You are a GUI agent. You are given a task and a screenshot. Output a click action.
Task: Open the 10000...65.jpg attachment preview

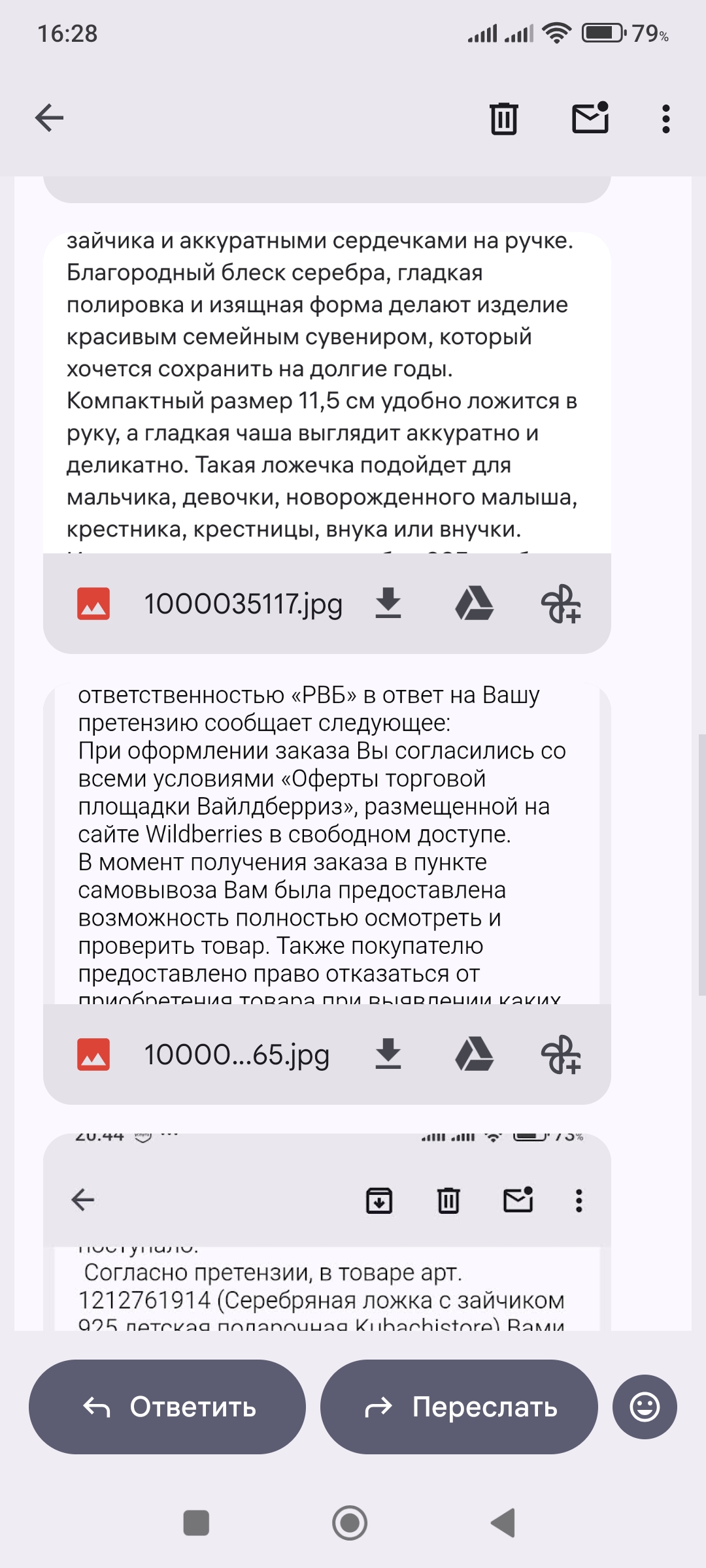coord(327,843)
